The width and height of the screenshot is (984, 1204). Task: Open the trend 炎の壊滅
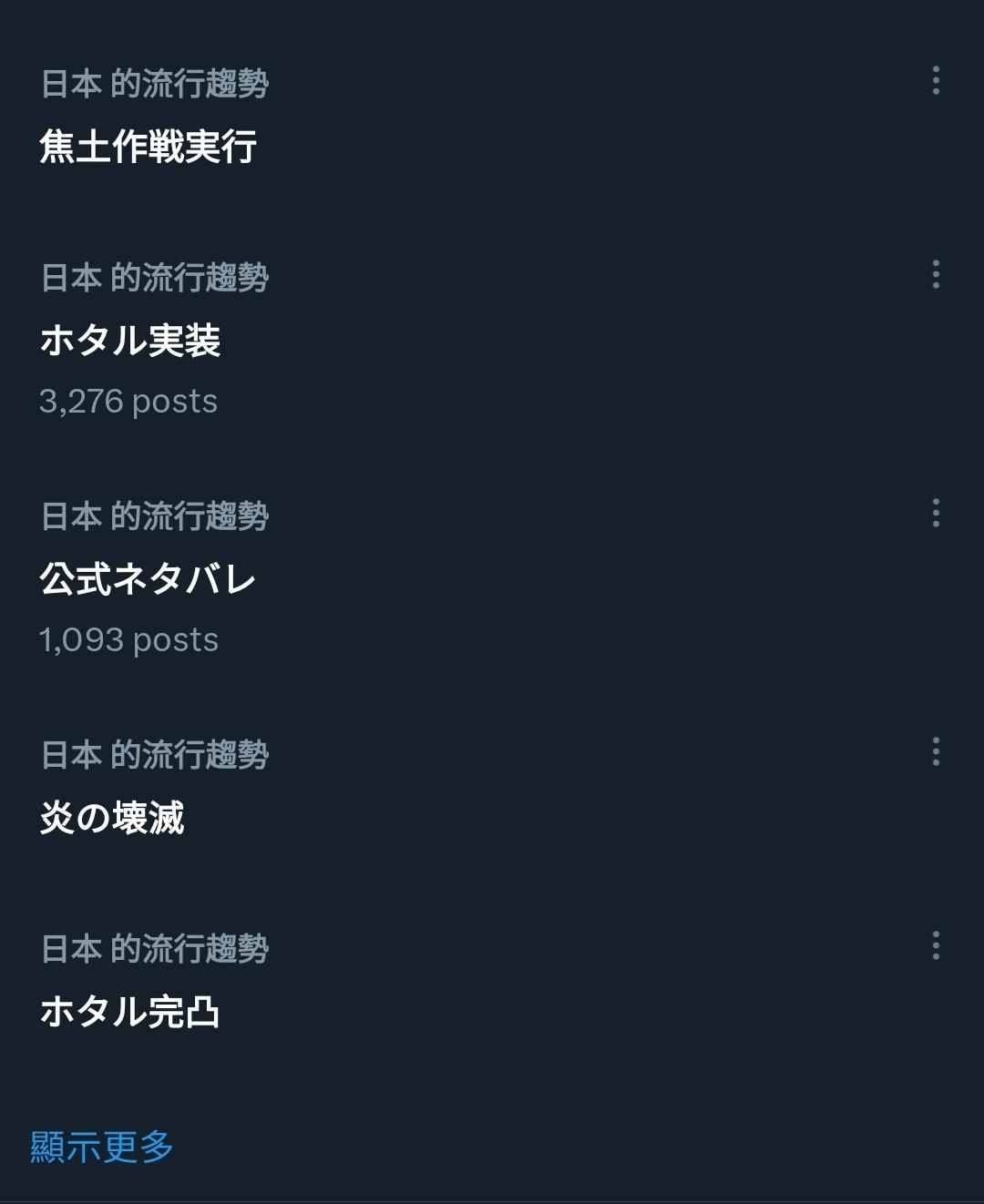tap(112, 818)
